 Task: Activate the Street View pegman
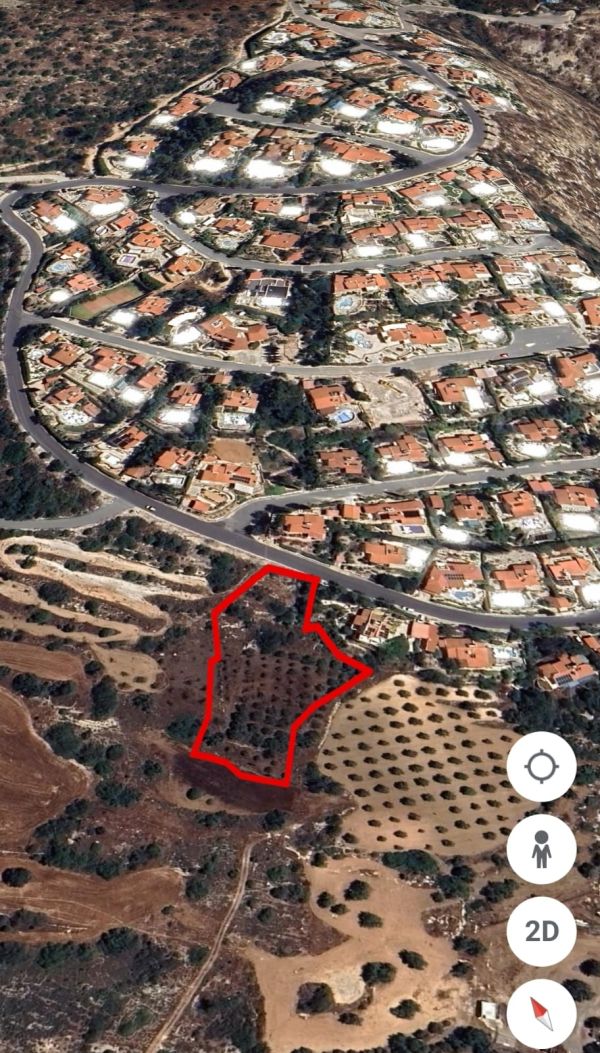point(541,849)
